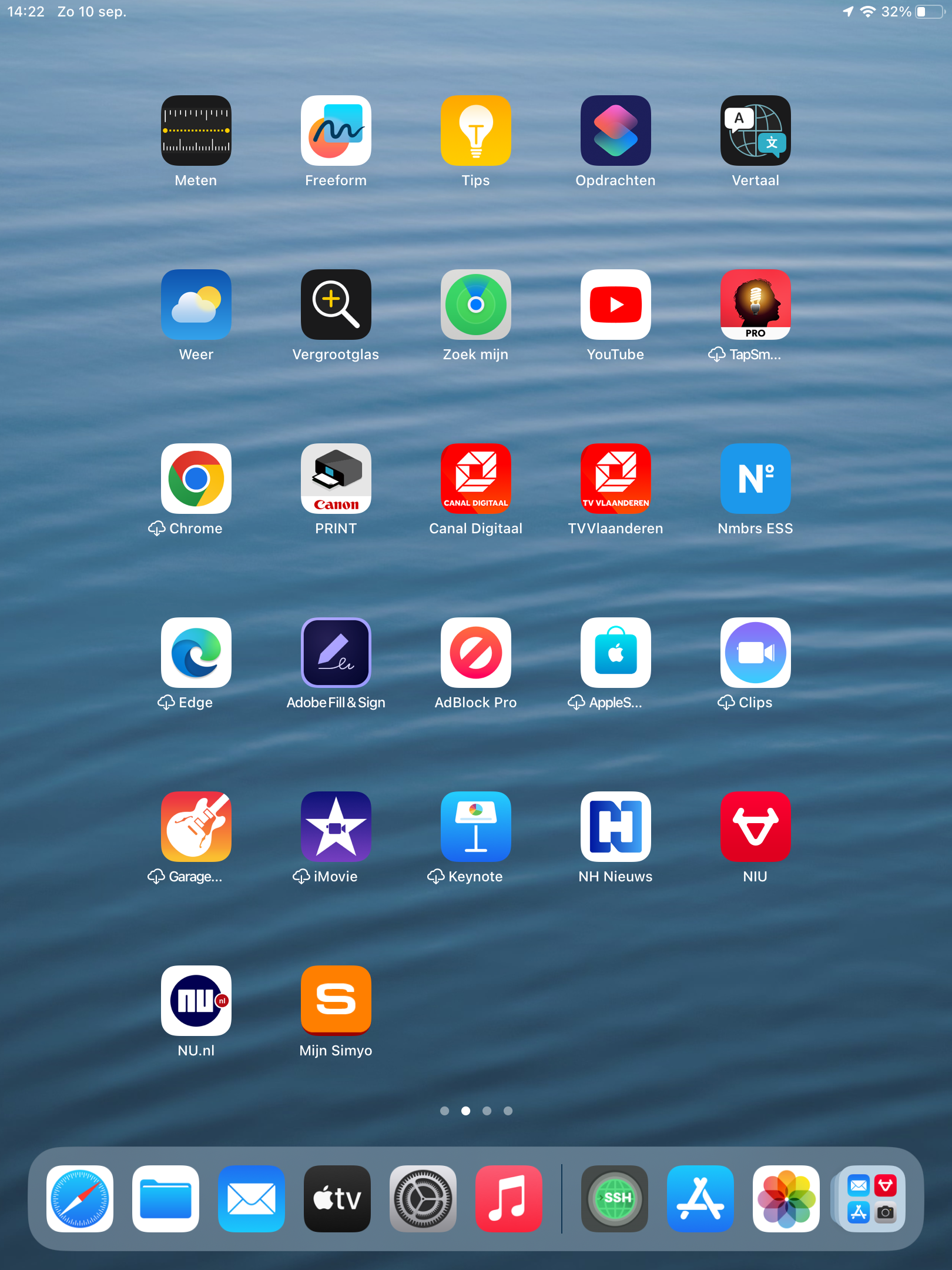Open Vergrootglas magnifier
Viewport: 952px width, 1270px height.
pyautogui.click(x=336, y=305)
